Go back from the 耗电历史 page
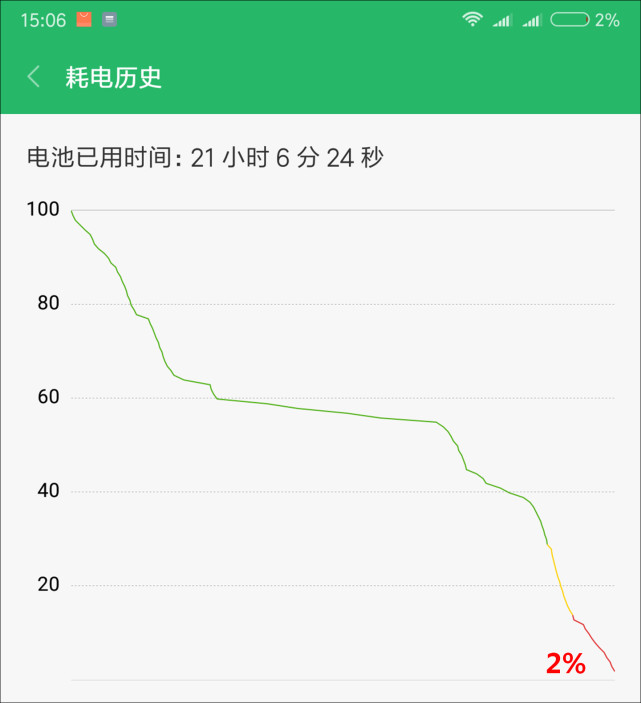 point(34,77)
